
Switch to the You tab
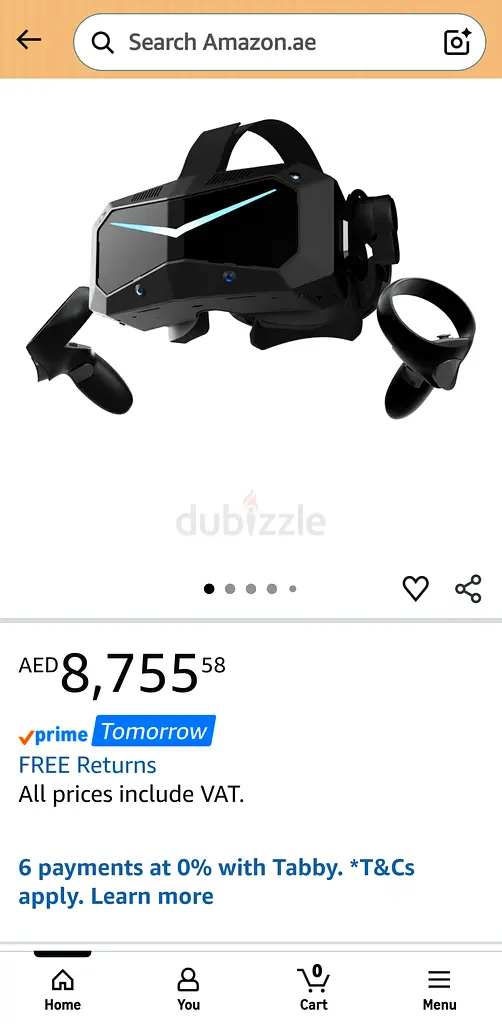click(188, 989)
